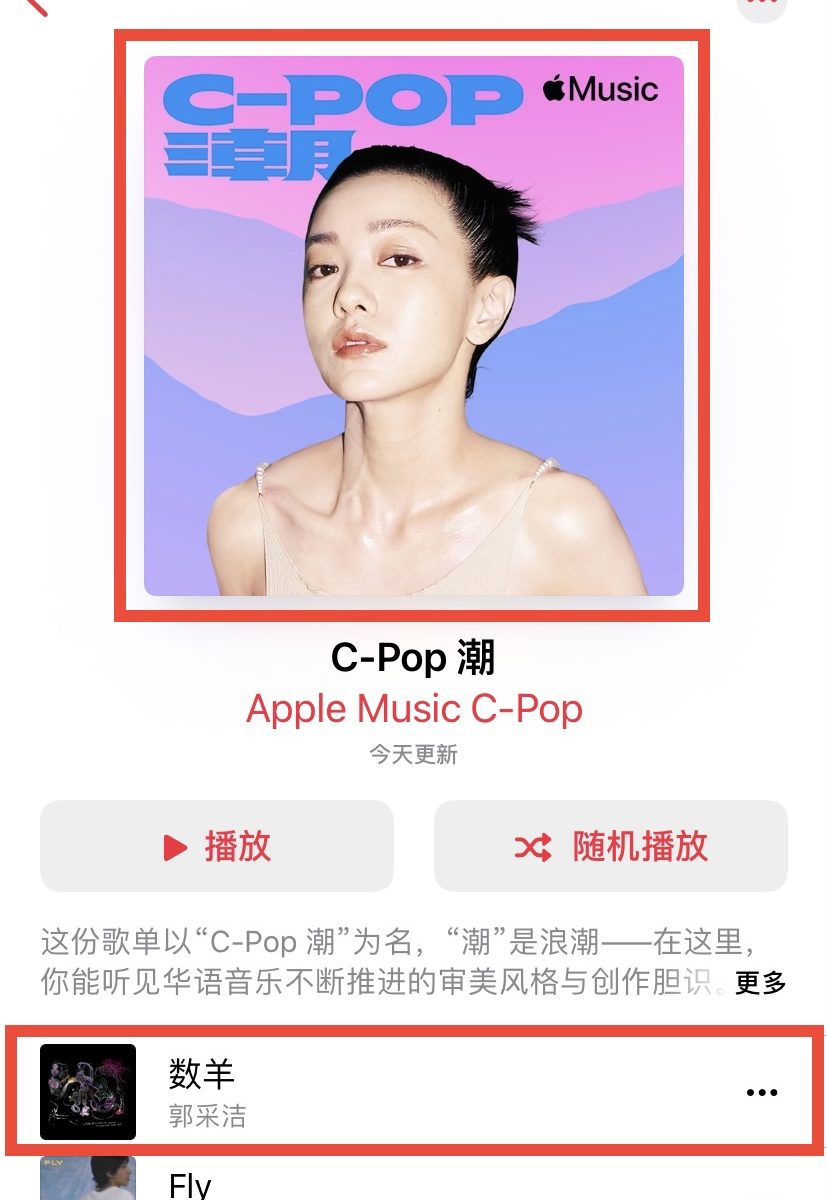Image resolution: width=827 pixels, height=1200 pixels.
Task: Open the playlist overflow menu at top
Action: tap(761, 6)
